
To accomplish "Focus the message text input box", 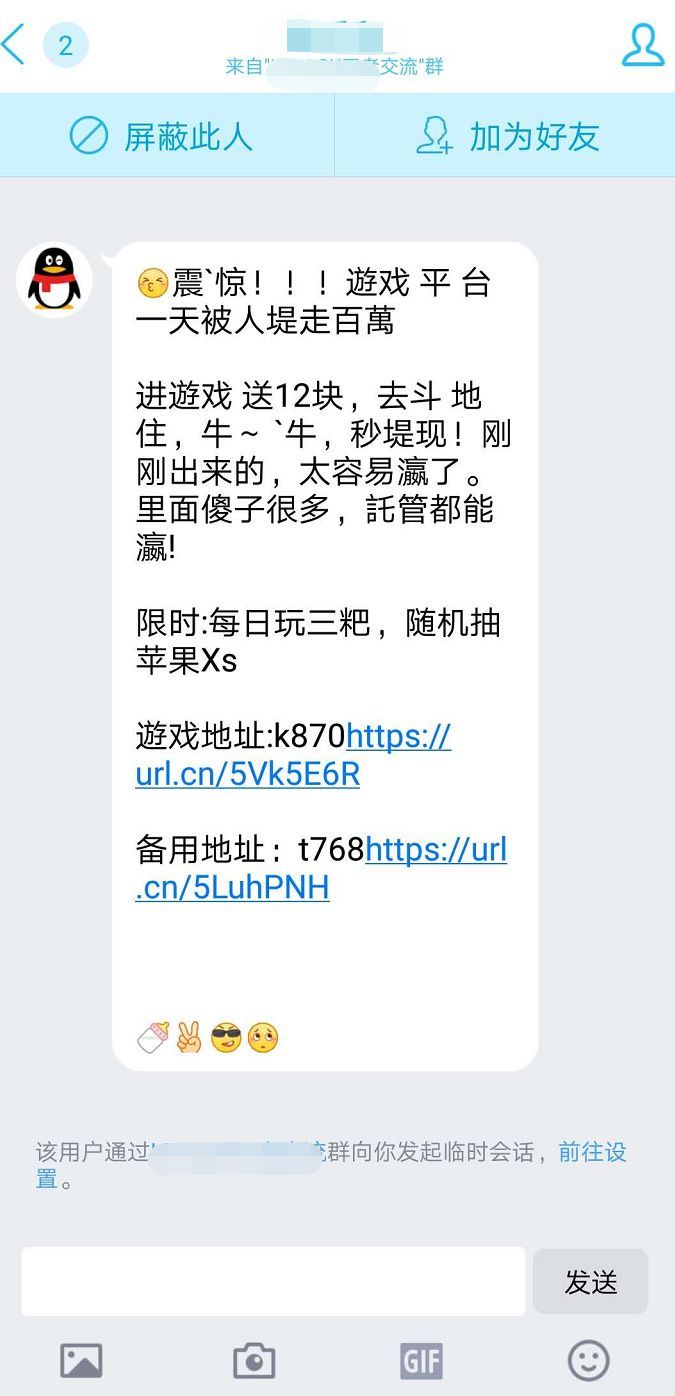I will coord(273,1281).
